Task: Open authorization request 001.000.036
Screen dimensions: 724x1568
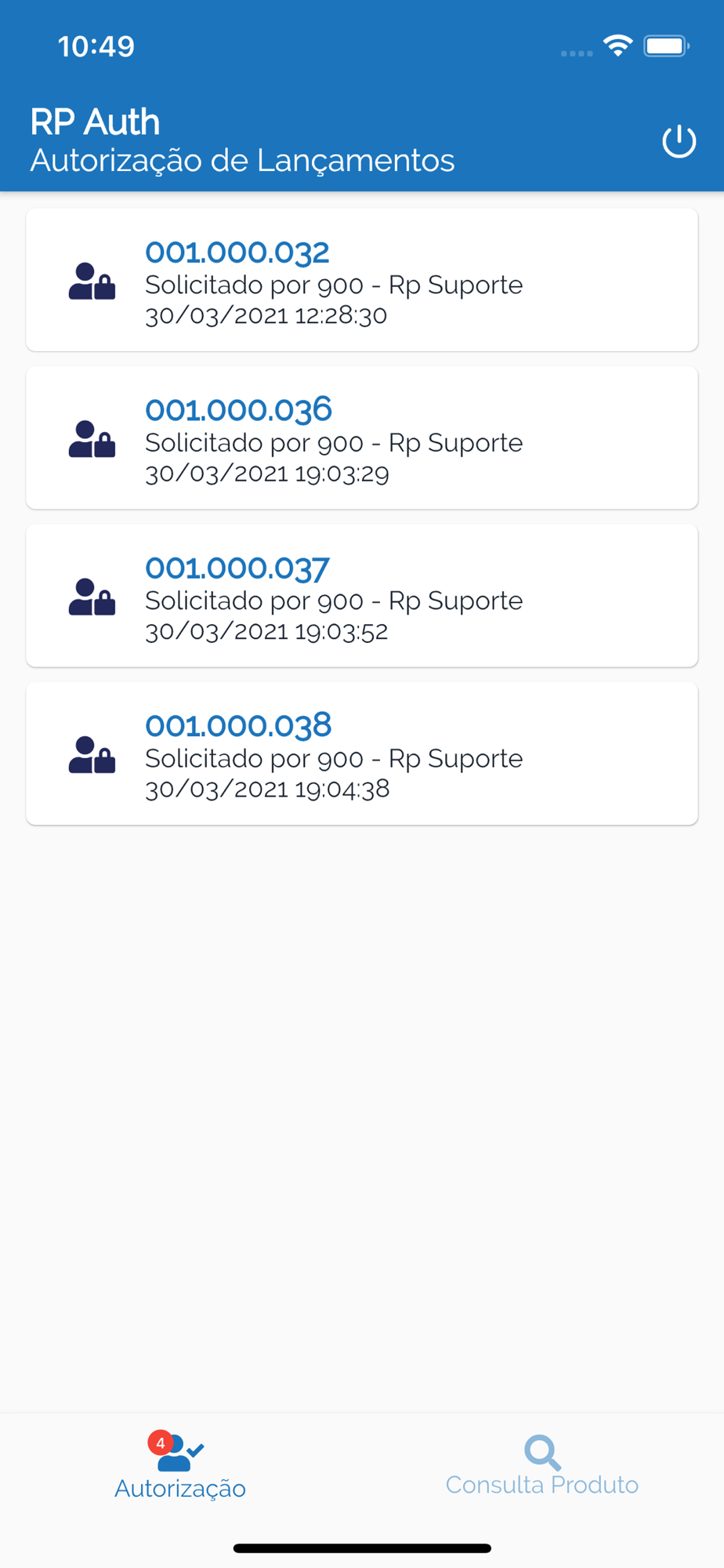Action: pyautogui.click(x=361, y=438)
